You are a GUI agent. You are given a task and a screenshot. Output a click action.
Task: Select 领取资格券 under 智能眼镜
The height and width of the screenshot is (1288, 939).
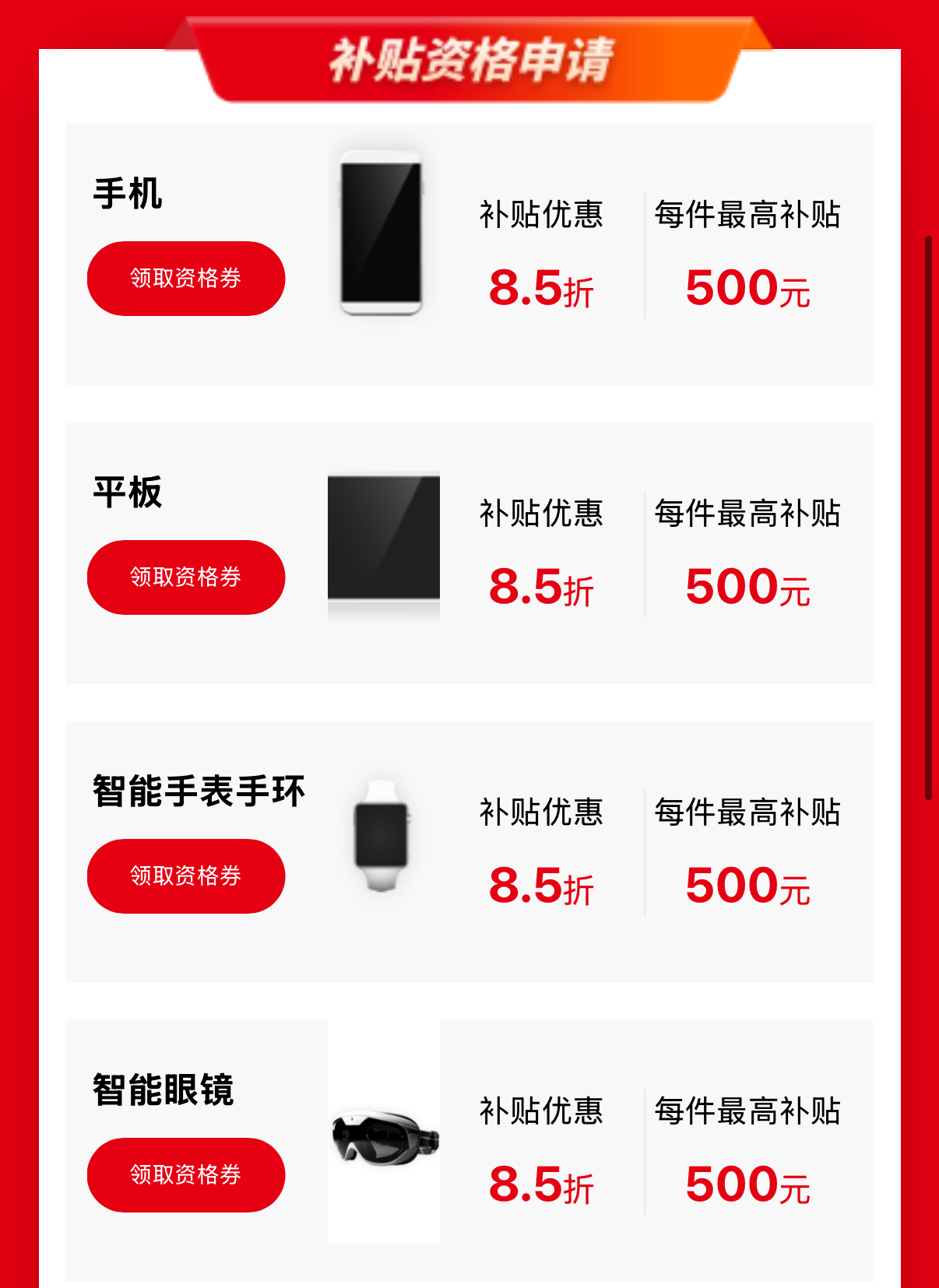coord(186,1175)
